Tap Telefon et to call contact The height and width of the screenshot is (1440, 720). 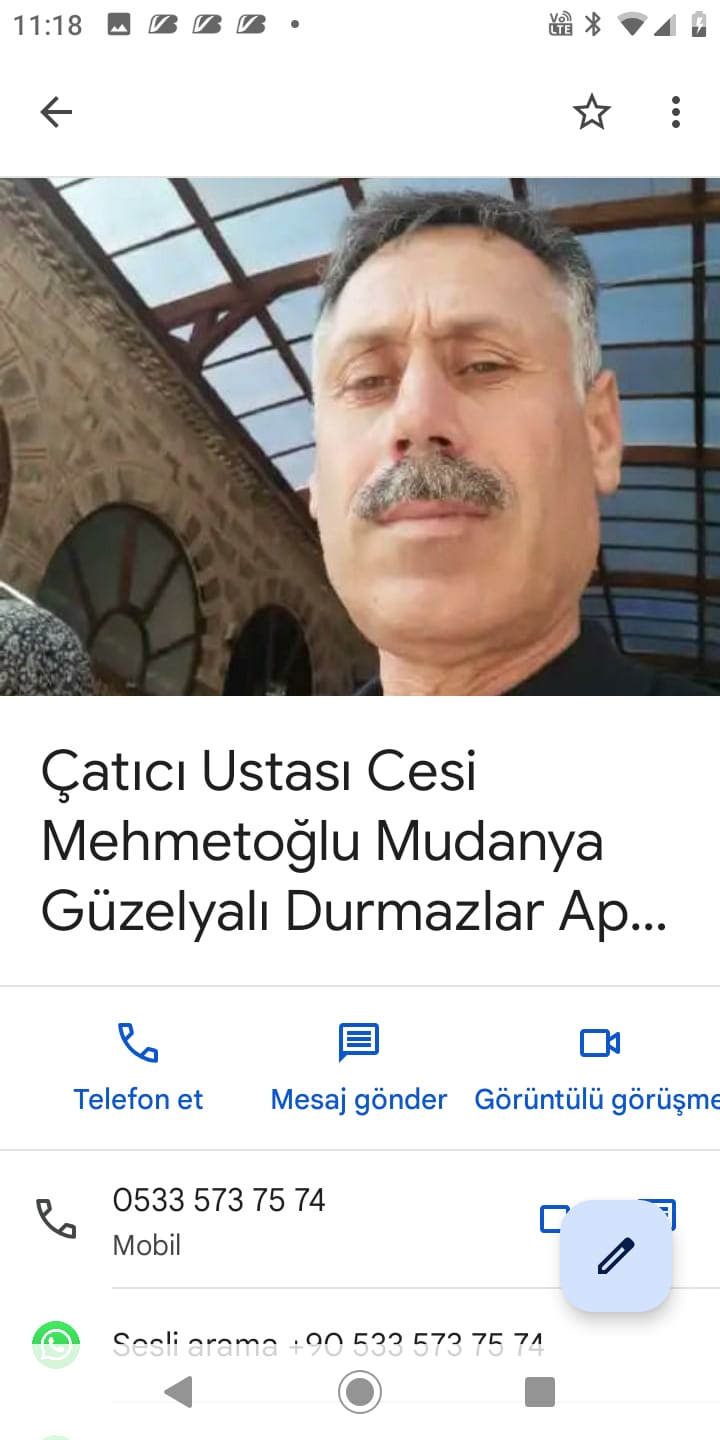click(x=138, y=1067)
